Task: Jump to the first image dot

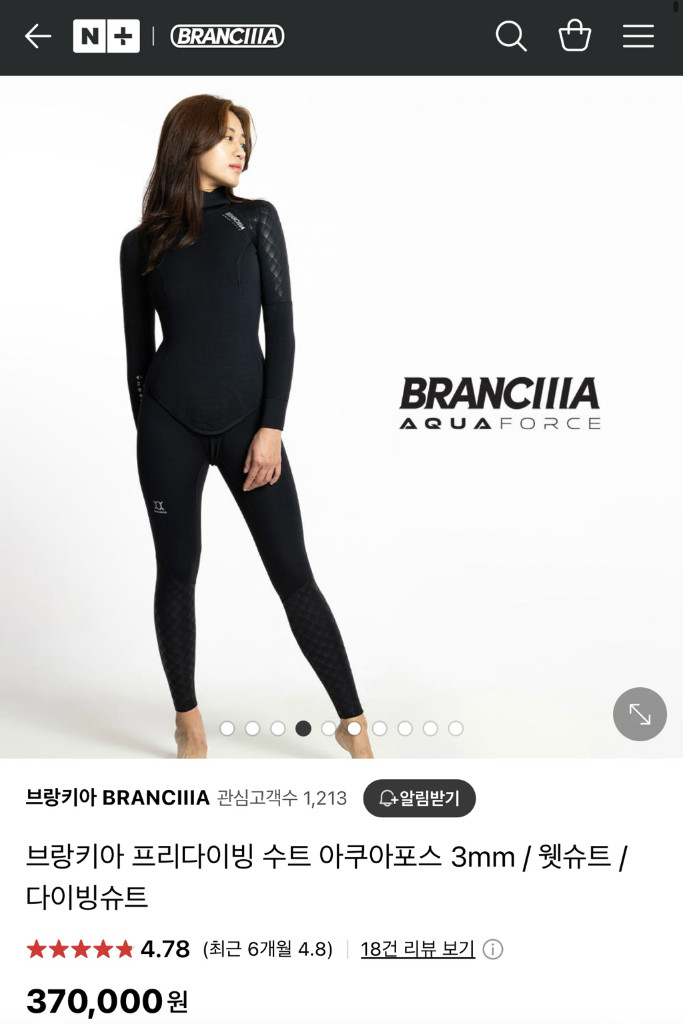Action: point(227,728)
